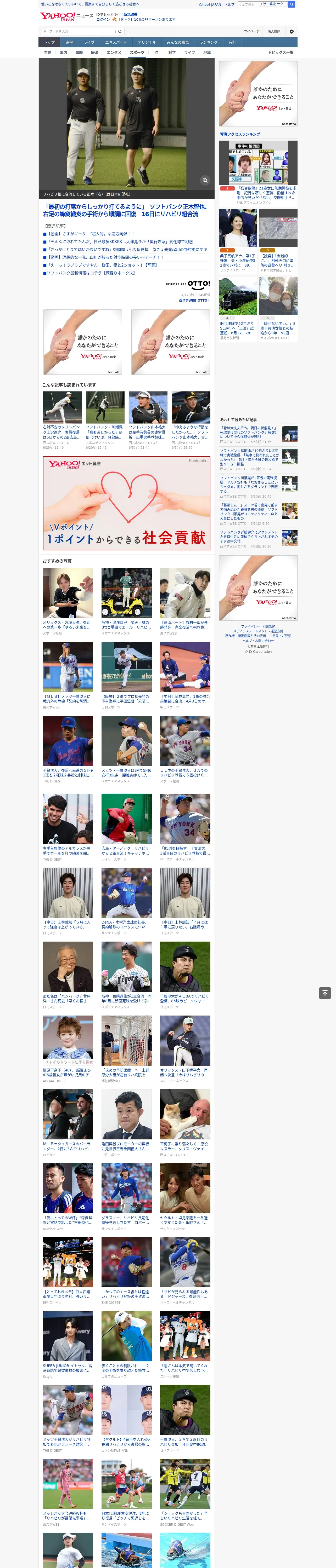336x1568 pixels.
Task: Open the settings gear icon
Action: [292, 32]
